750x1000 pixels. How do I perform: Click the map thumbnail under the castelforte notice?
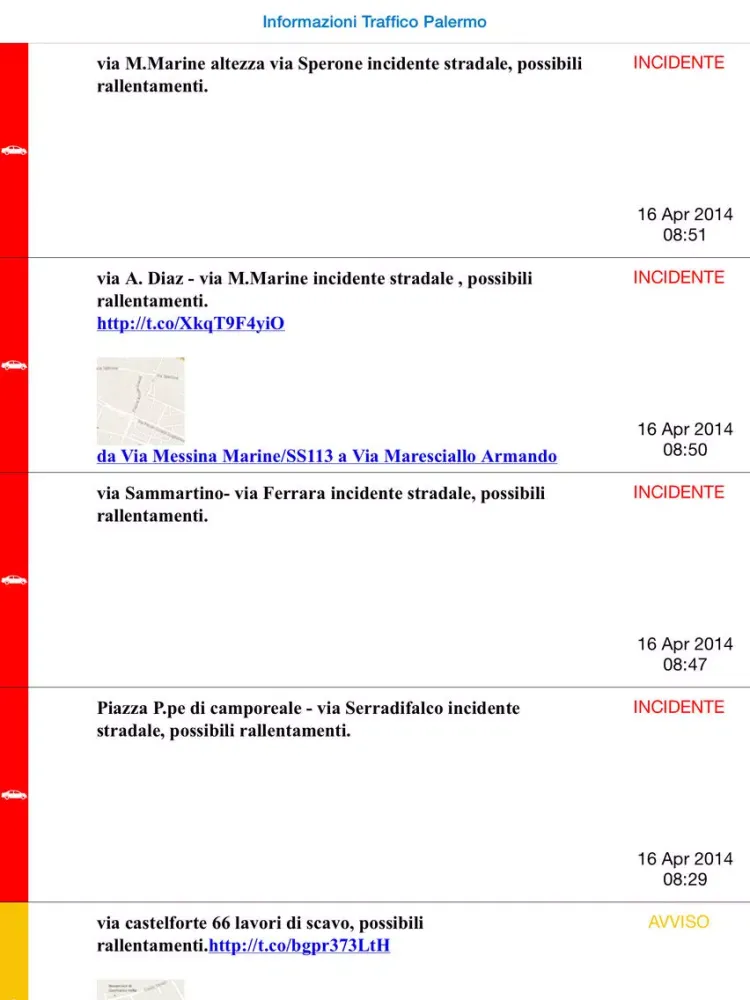140,990
